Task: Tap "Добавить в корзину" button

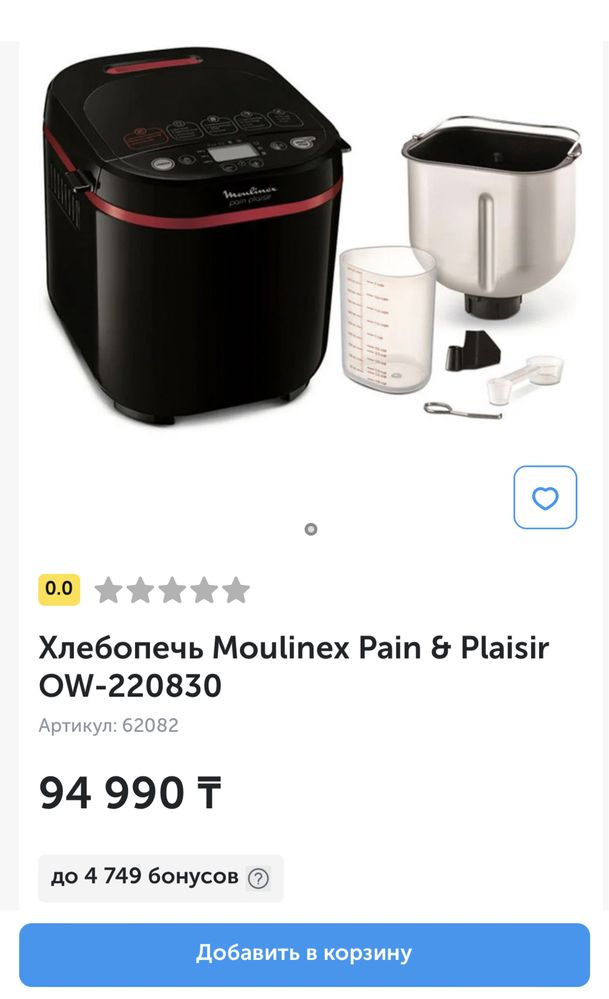Action: point(304,953)
